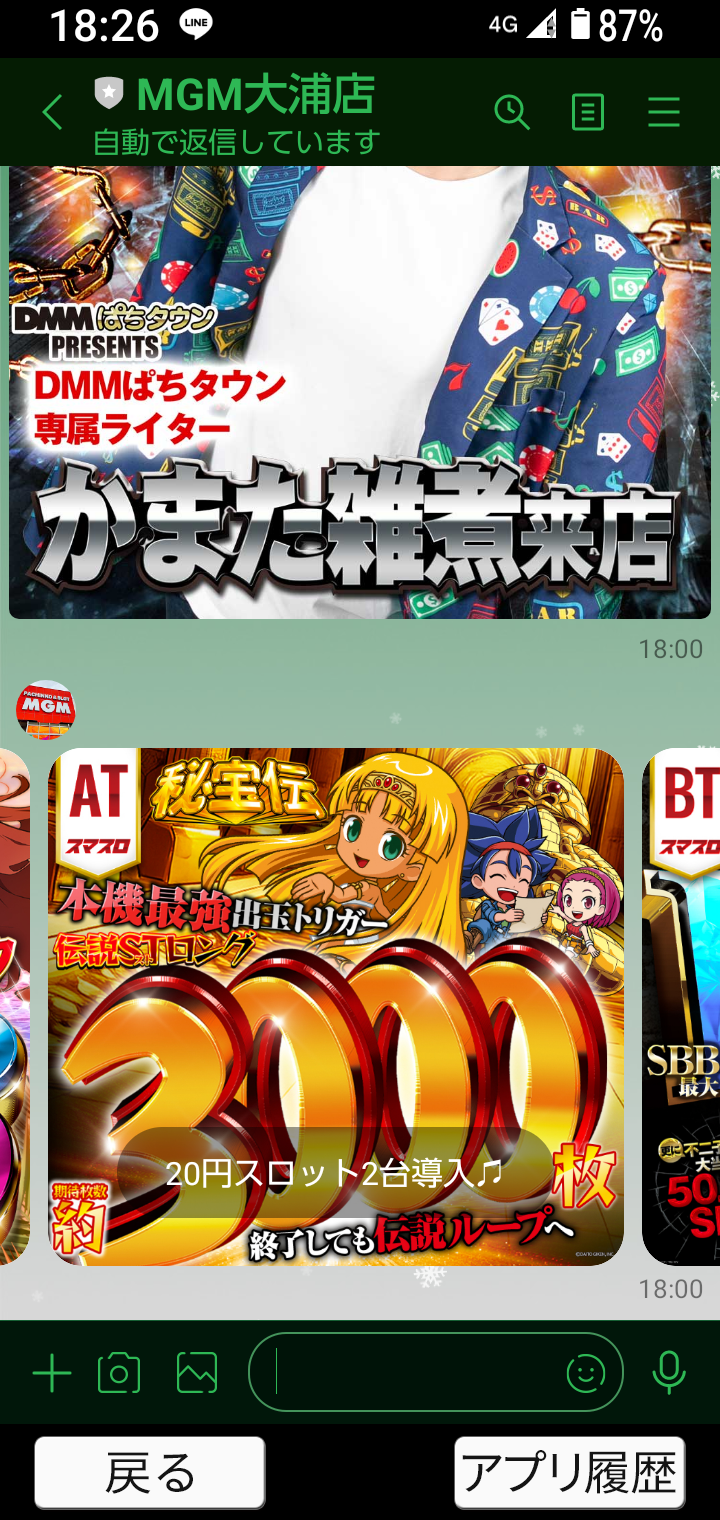This screenshot has width=720, height=1520.
Task: Focus the message text field
Action: tap(410, 1374)
